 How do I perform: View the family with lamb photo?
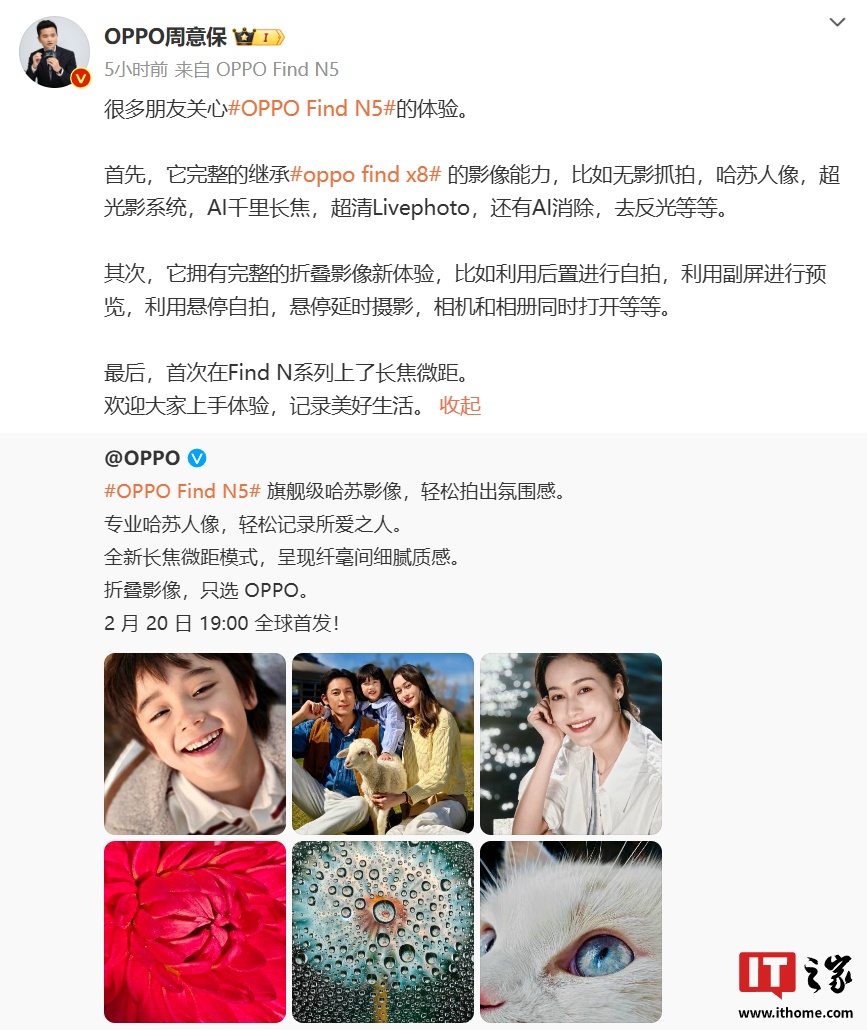pos(383,743)
